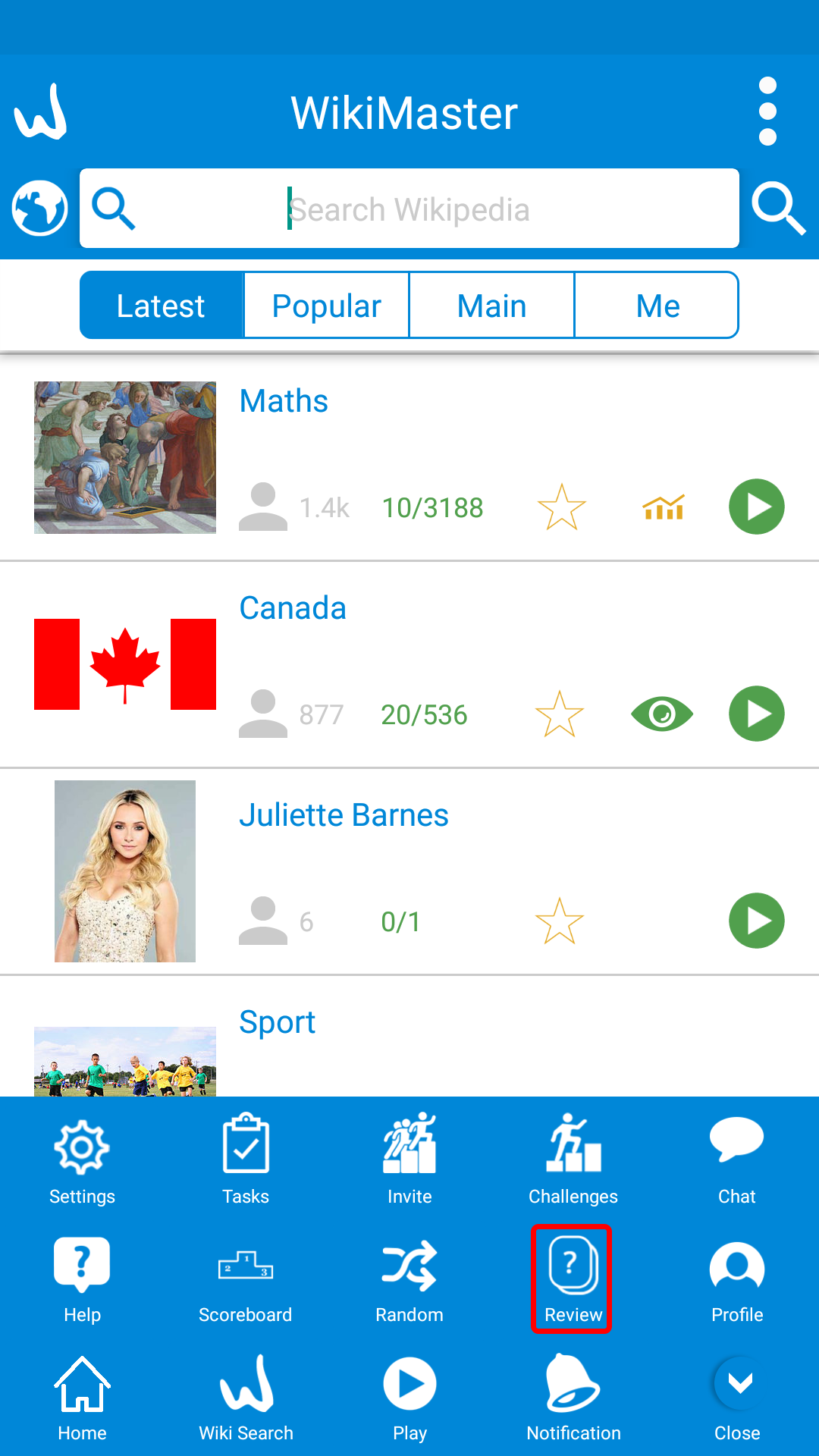
Task: Open the three-dot overflow menu
Action: click(x=767, y=111)
